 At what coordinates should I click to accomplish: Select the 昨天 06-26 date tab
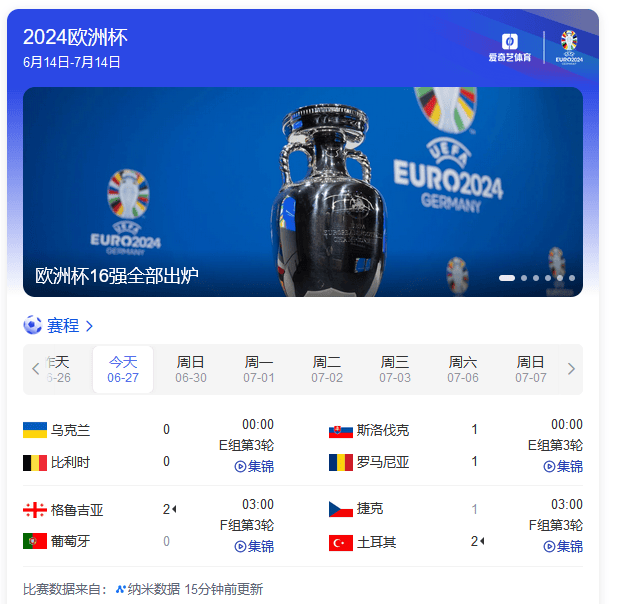coord(58,369)
